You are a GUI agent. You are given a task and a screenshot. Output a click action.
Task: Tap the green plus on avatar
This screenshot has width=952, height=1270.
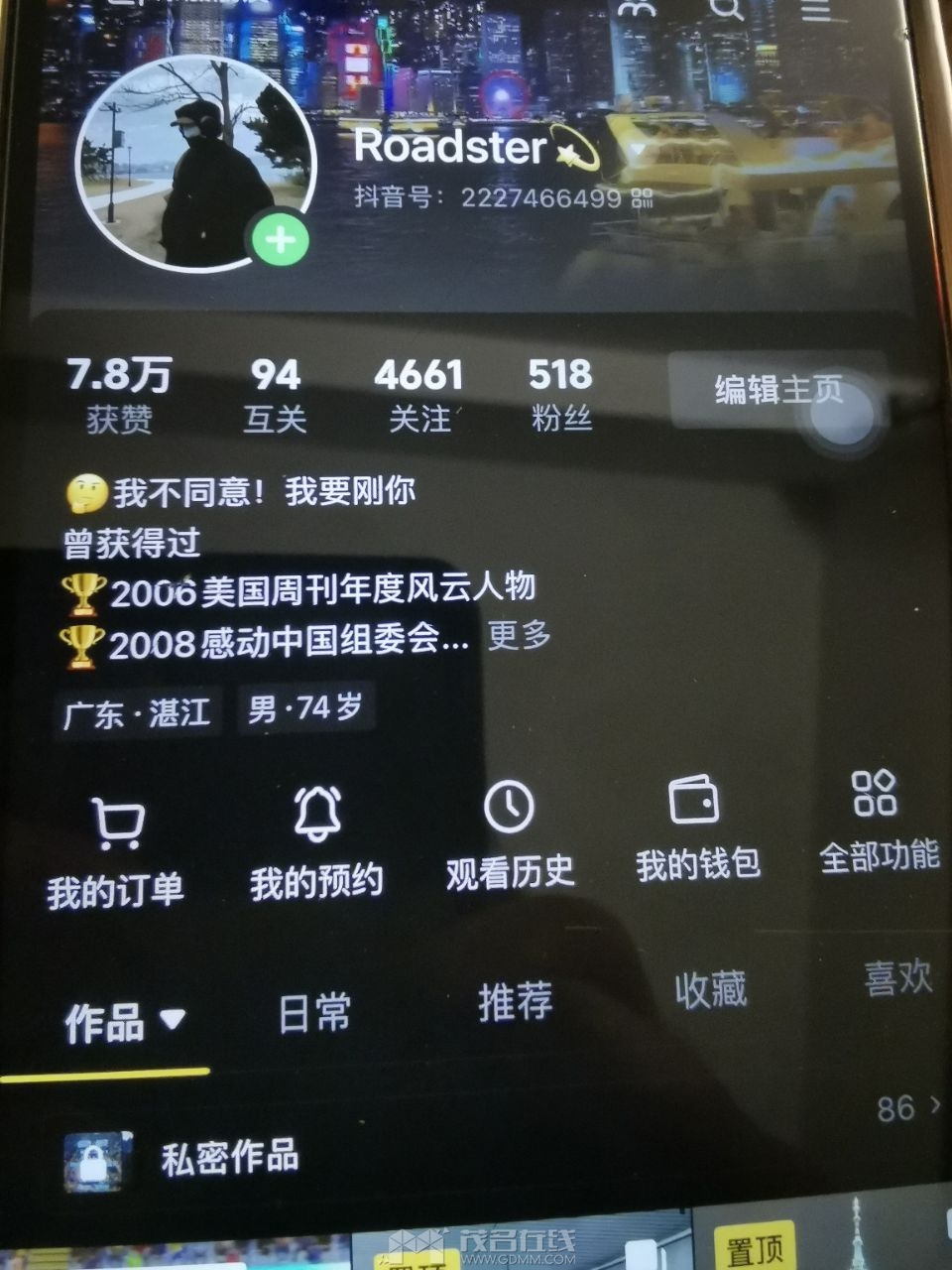pos(281,240)
